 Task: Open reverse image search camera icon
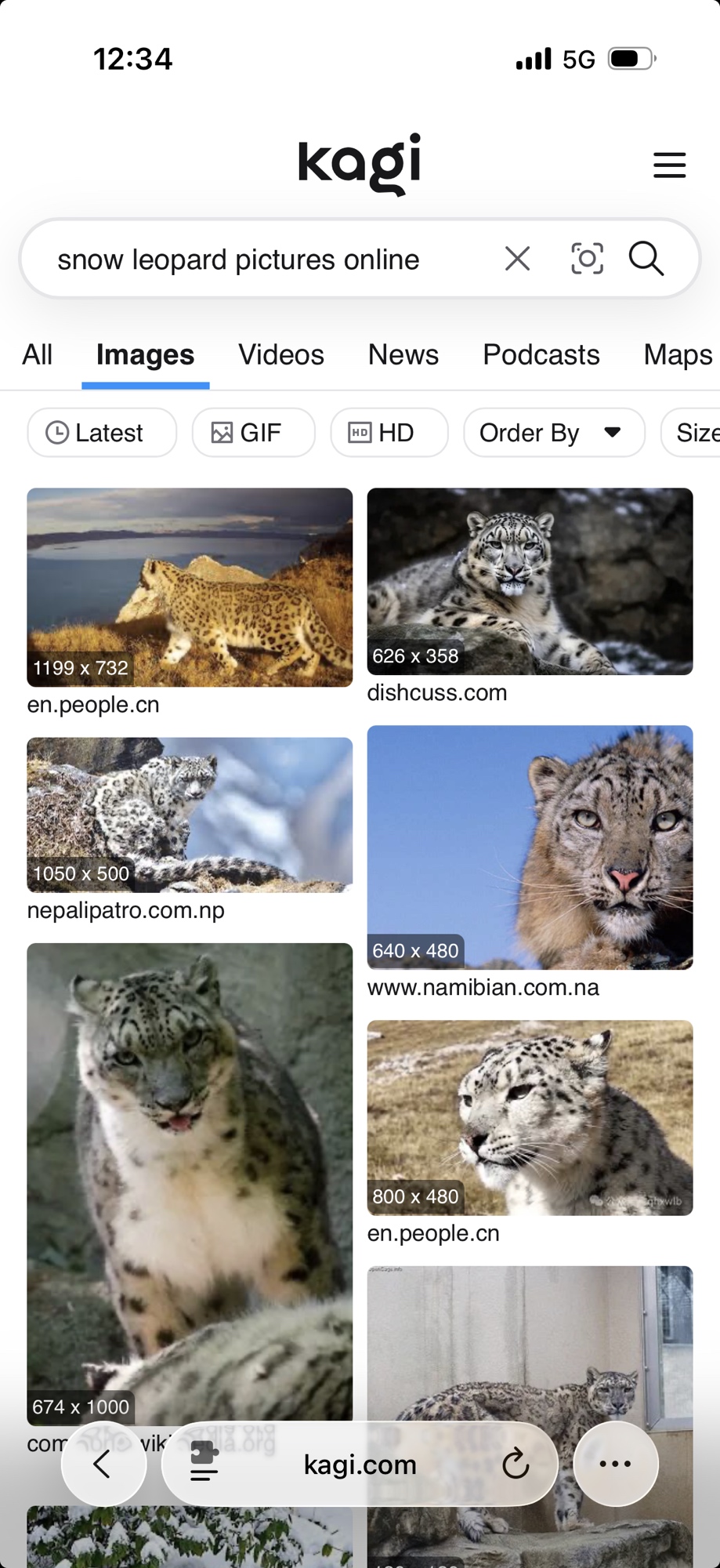pyautogui.click(x=587, y=259)
